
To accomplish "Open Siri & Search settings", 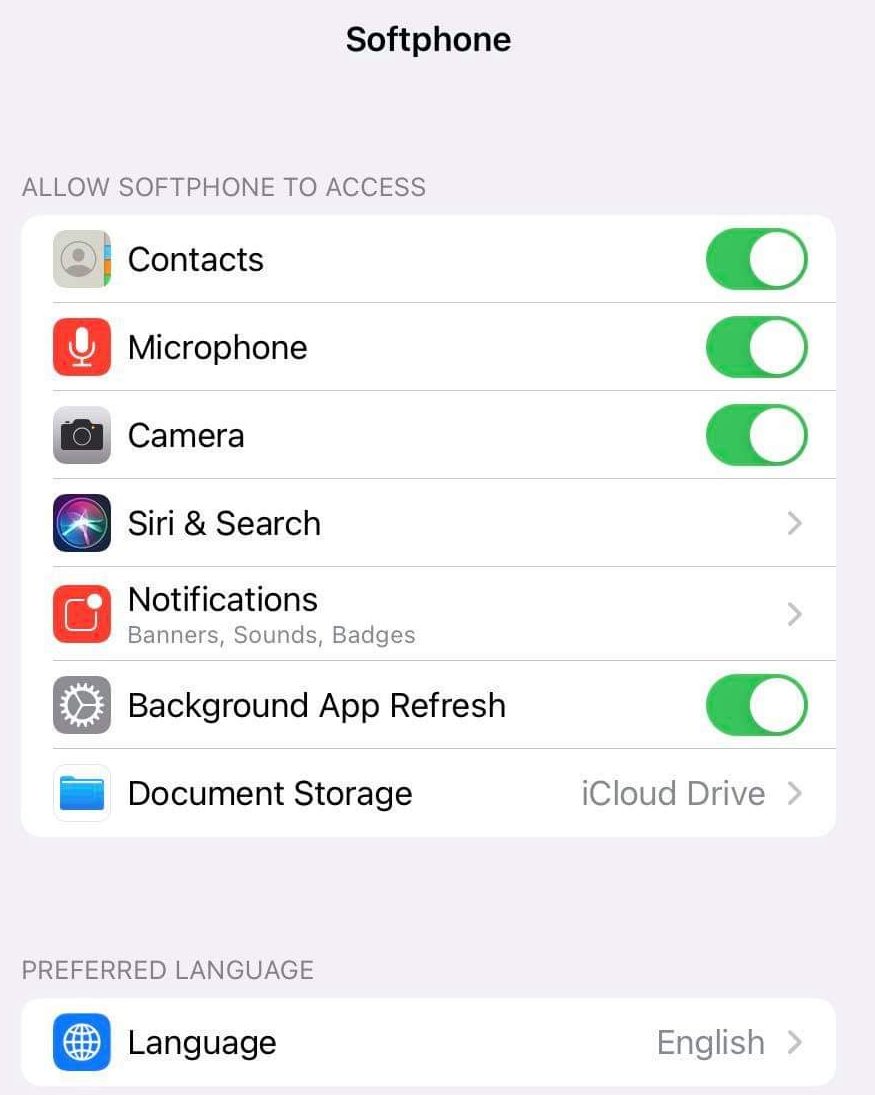I will [x=428, y=523].
